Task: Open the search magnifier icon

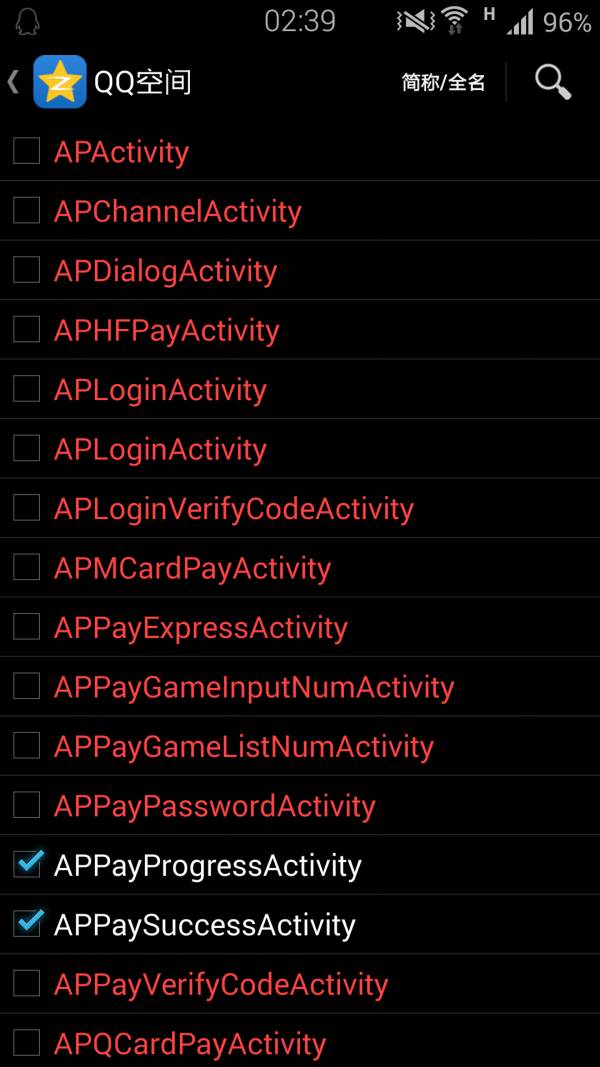Action: coord(552,82)
